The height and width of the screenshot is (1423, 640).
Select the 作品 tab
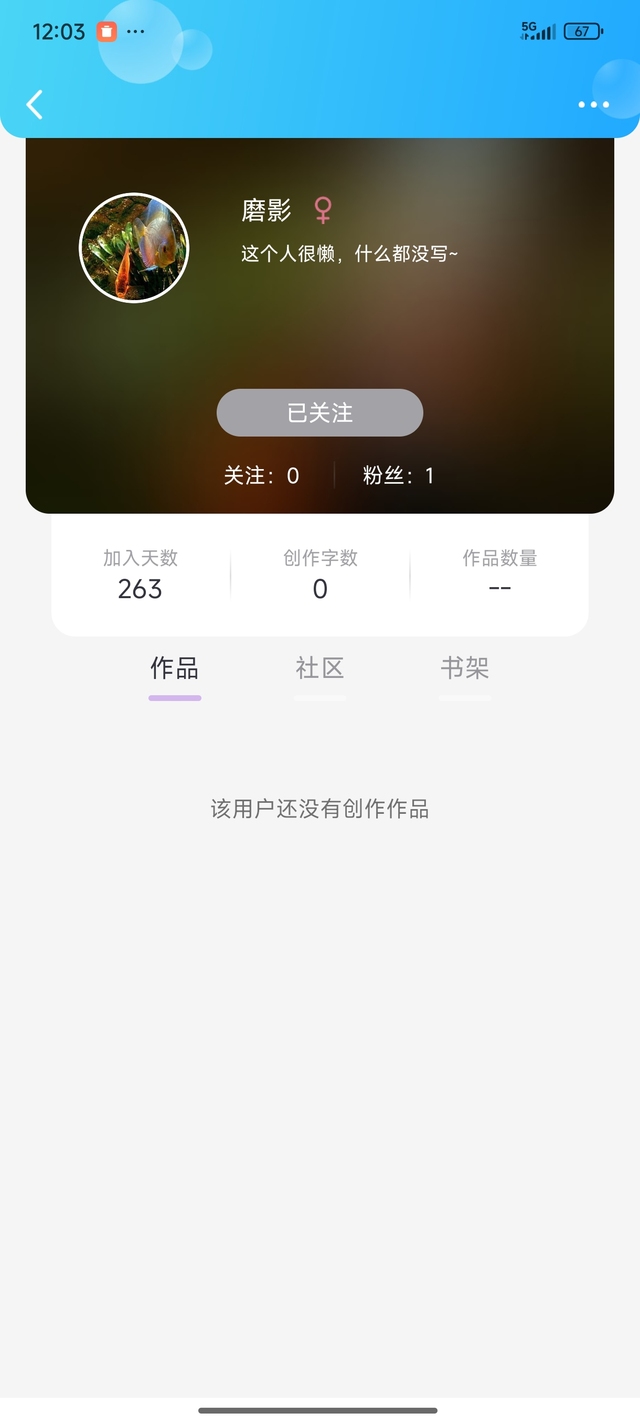(174, 669)
